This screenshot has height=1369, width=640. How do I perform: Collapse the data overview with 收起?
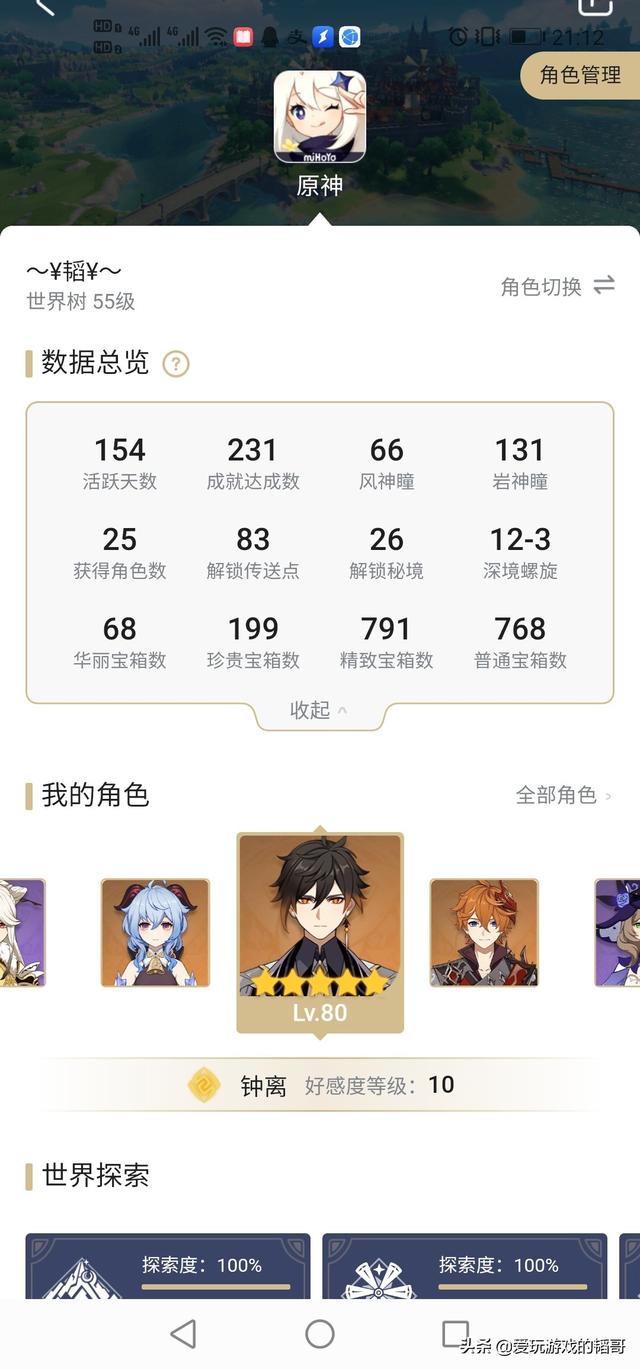pyautogui.click(x=319, y=709)
